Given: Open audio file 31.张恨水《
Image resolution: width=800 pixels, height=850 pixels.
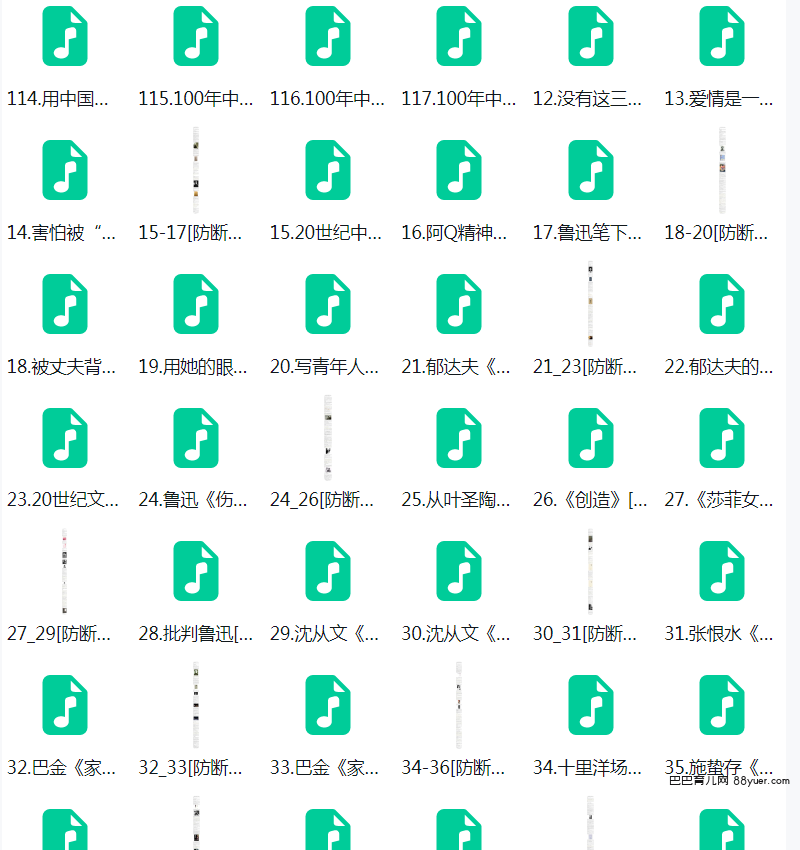Looking at the screenshot, I should (722, 571).
